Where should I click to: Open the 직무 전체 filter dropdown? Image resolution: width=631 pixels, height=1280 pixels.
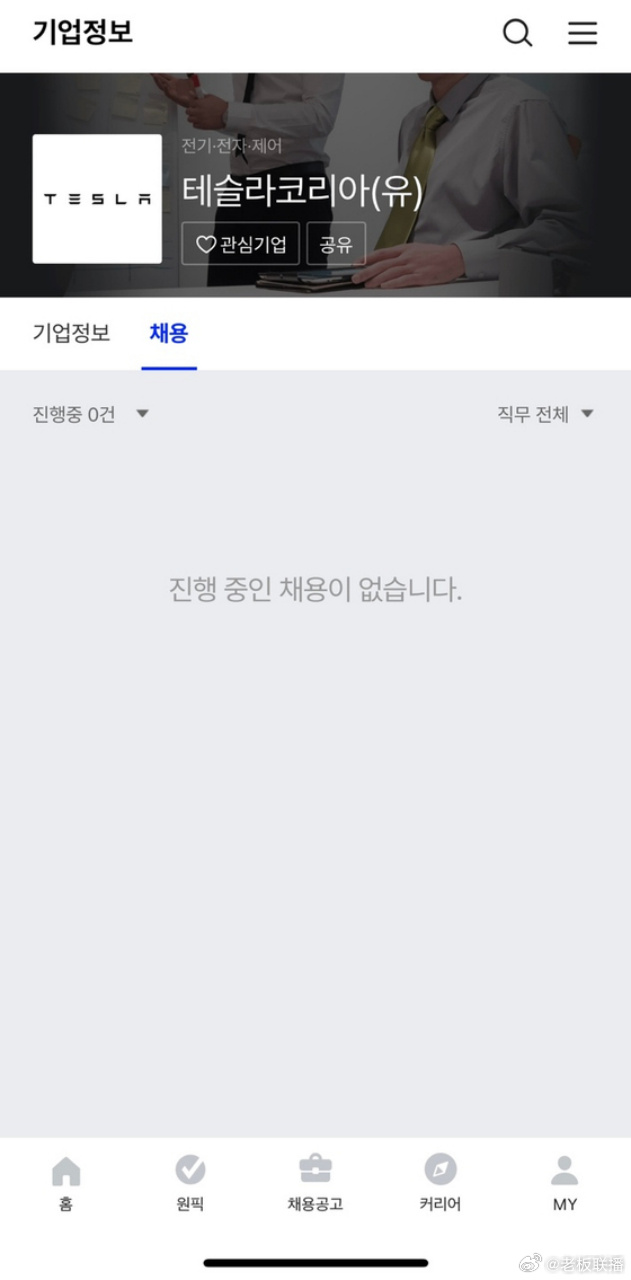[545, 414]
